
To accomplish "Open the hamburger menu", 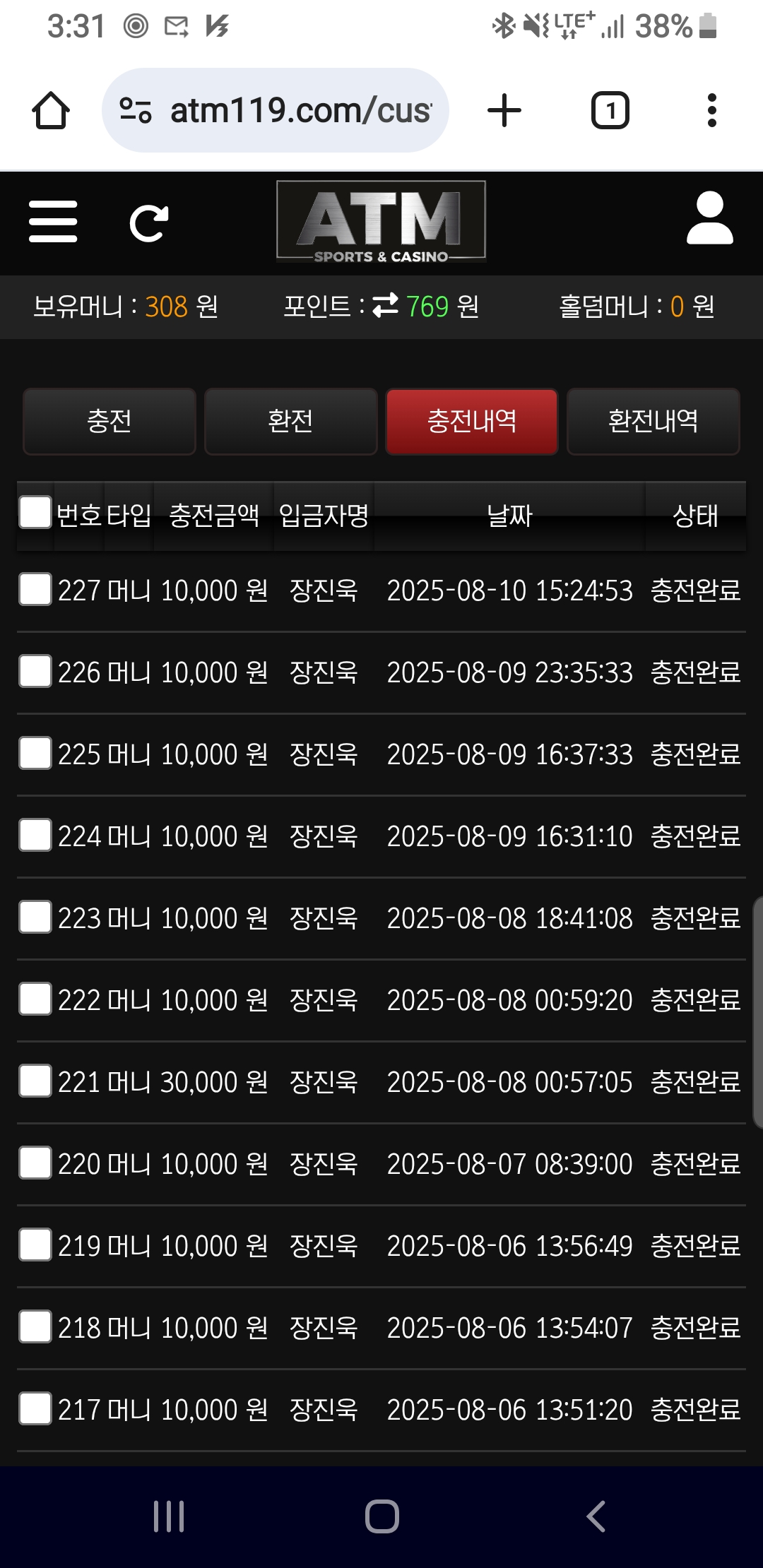I will (53, 222).
